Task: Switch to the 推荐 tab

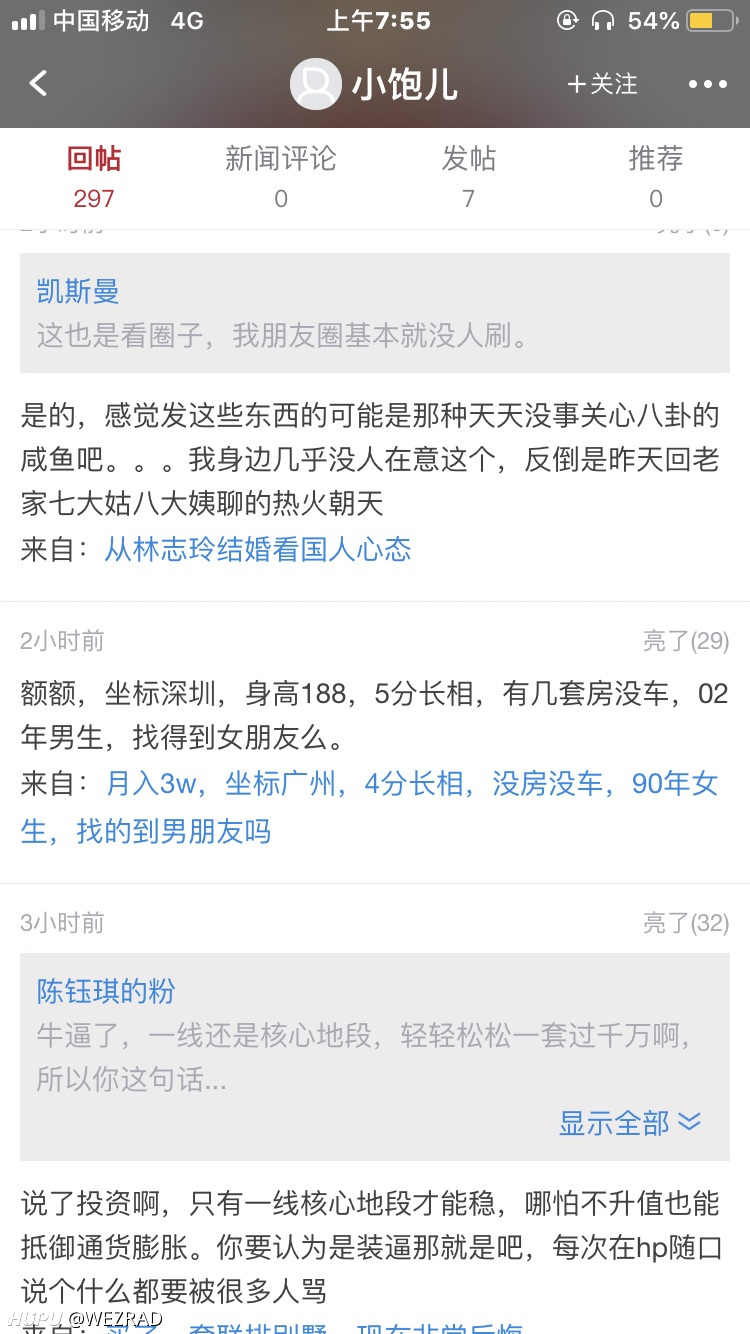Action: click(655, 176)
